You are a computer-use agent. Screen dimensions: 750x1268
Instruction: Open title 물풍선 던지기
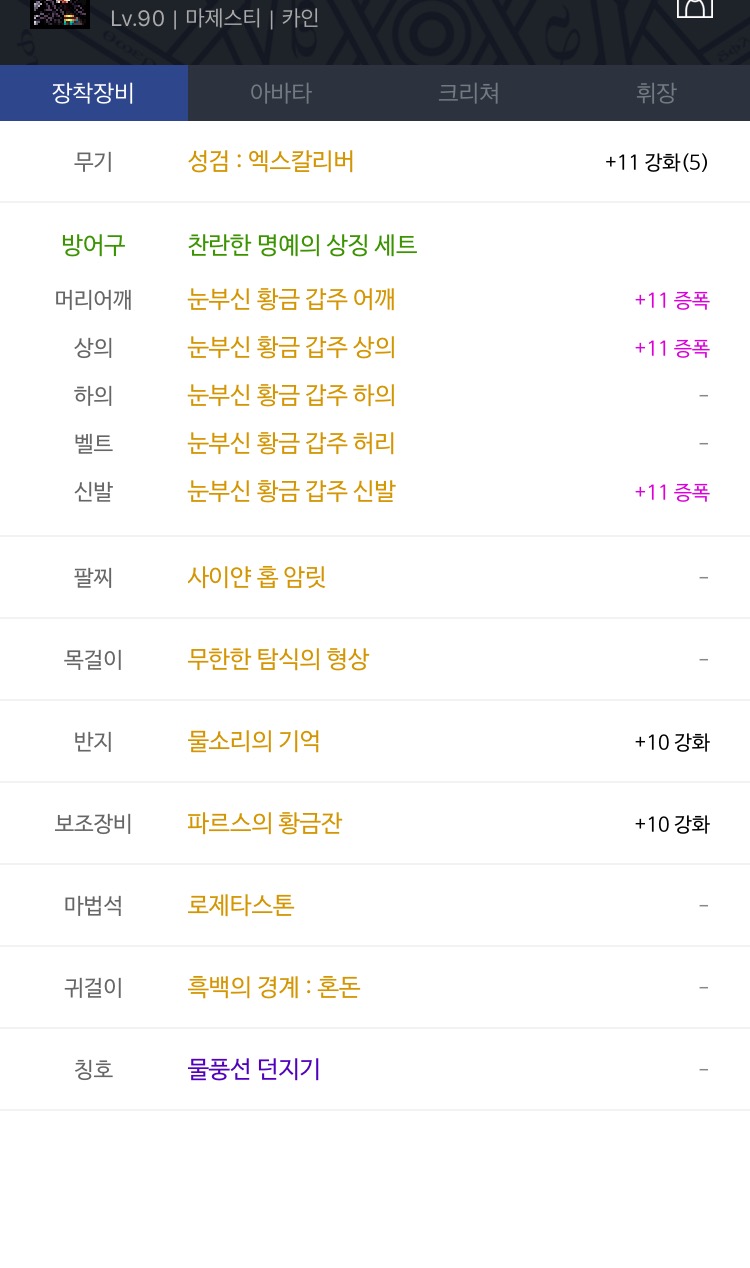tap(254, 1069)
